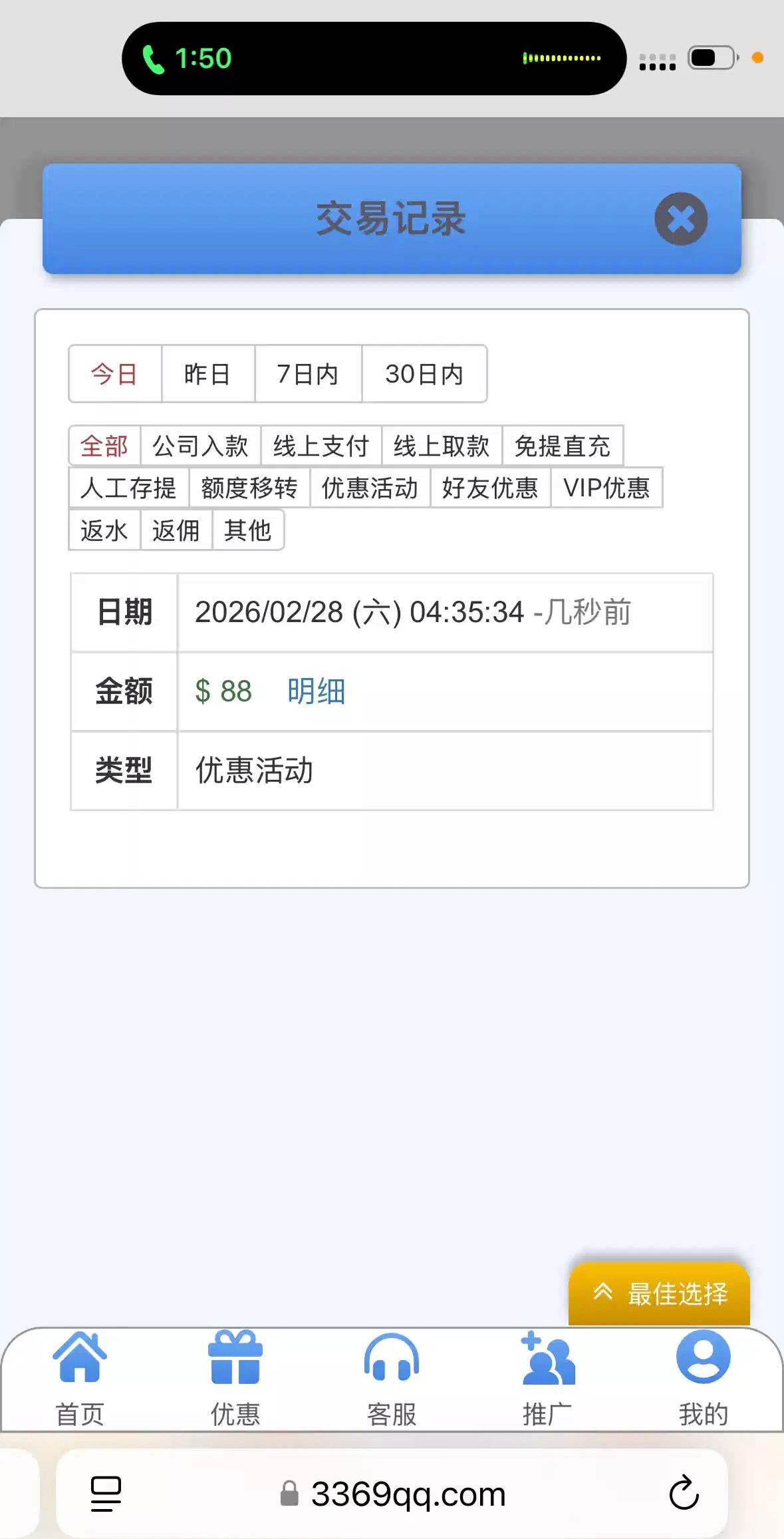Screen dimensions: 784x1539
Task: Reload the page in the browser
Action: point(684,1494)
